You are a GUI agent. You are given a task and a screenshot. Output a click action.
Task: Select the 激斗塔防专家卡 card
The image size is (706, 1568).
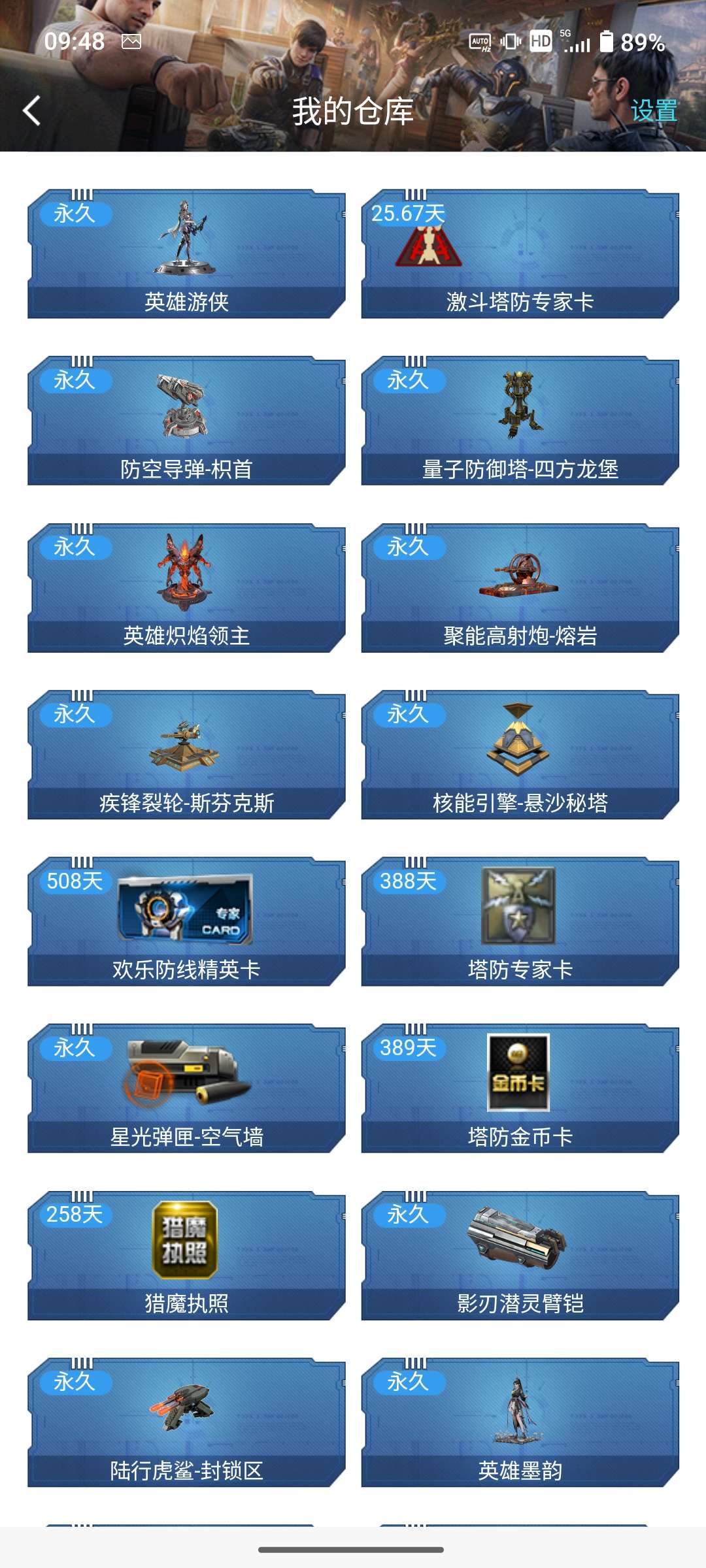click(x=520, y=254)
